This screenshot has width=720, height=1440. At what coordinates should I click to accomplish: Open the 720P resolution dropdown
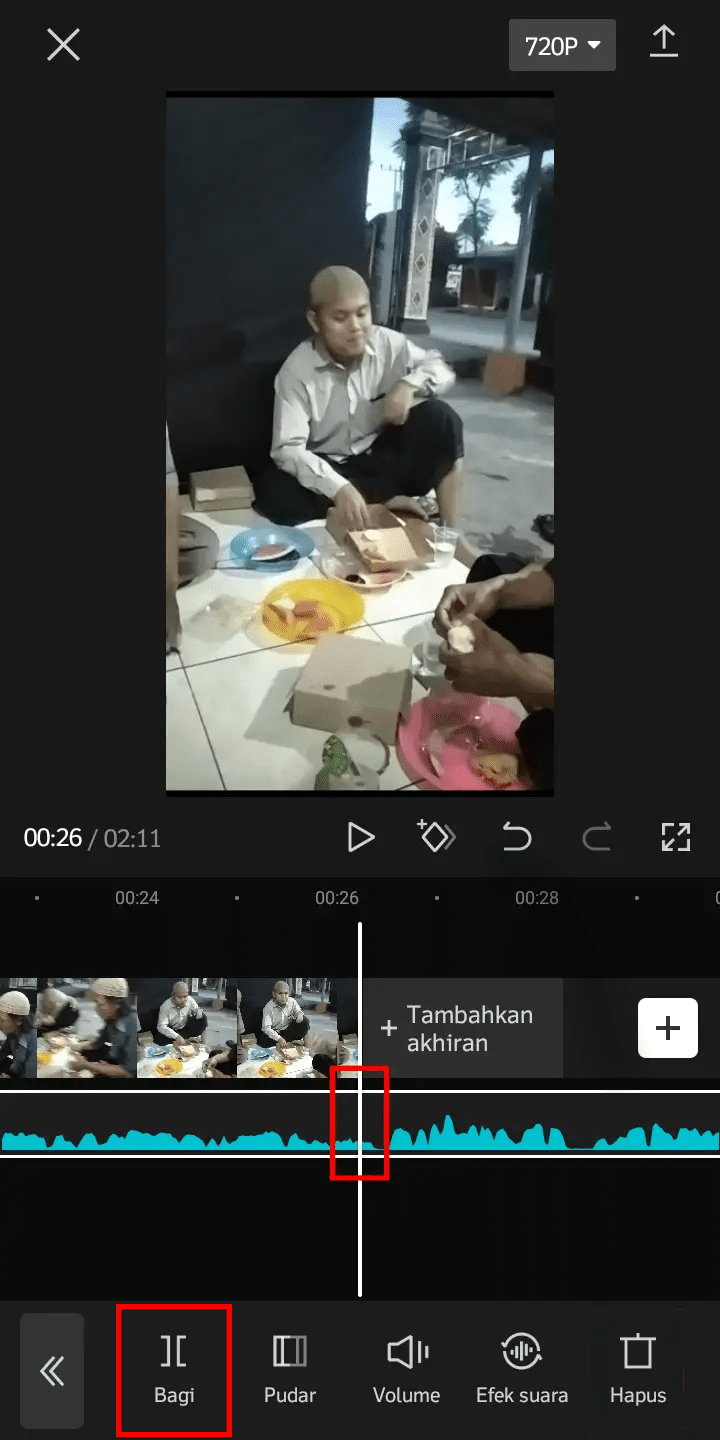[562, 45]
